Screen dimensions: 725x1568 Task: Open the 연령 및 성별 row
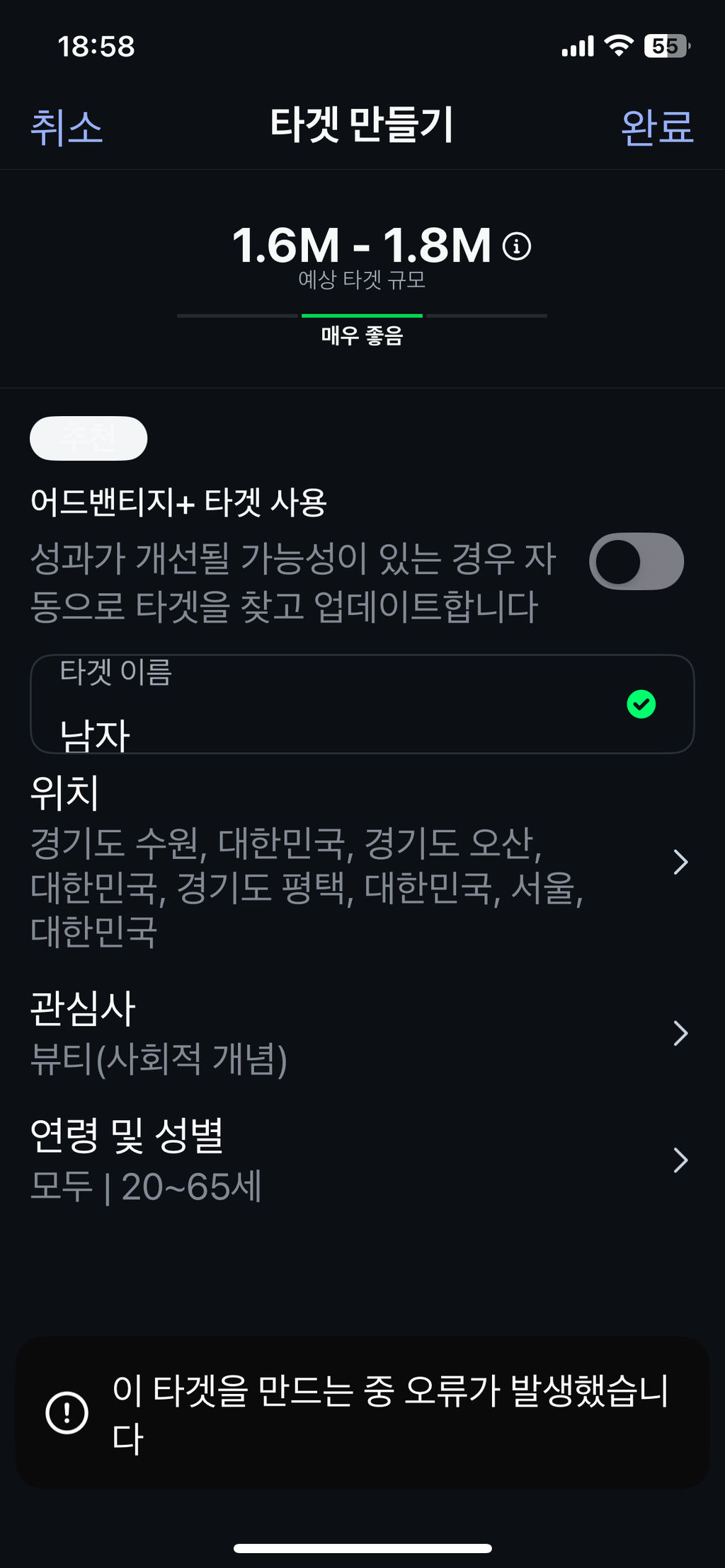click(362, 1160)
